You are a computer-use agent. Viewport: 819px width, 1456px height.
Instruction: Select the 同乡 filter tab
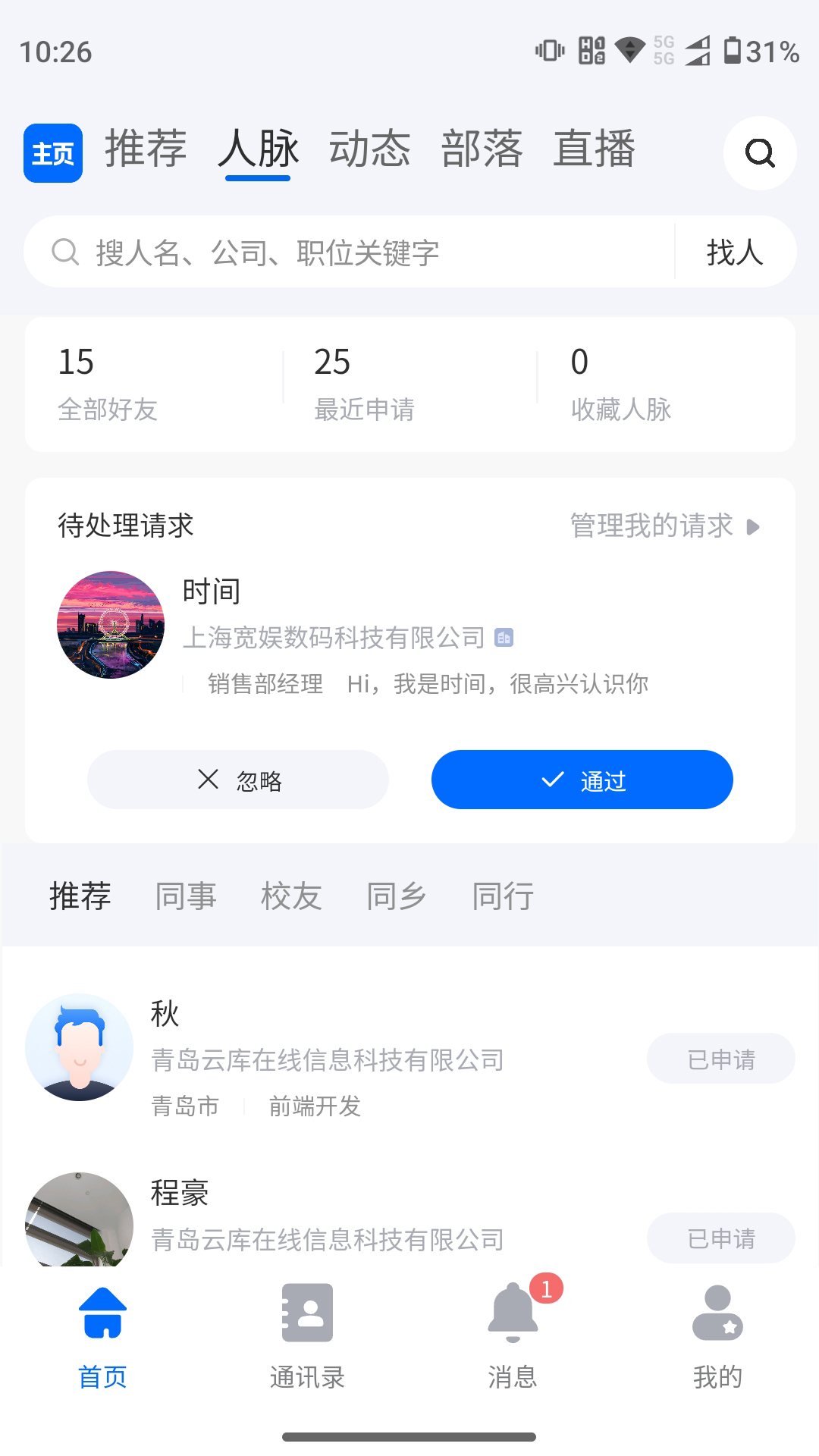tap(397, 896)
